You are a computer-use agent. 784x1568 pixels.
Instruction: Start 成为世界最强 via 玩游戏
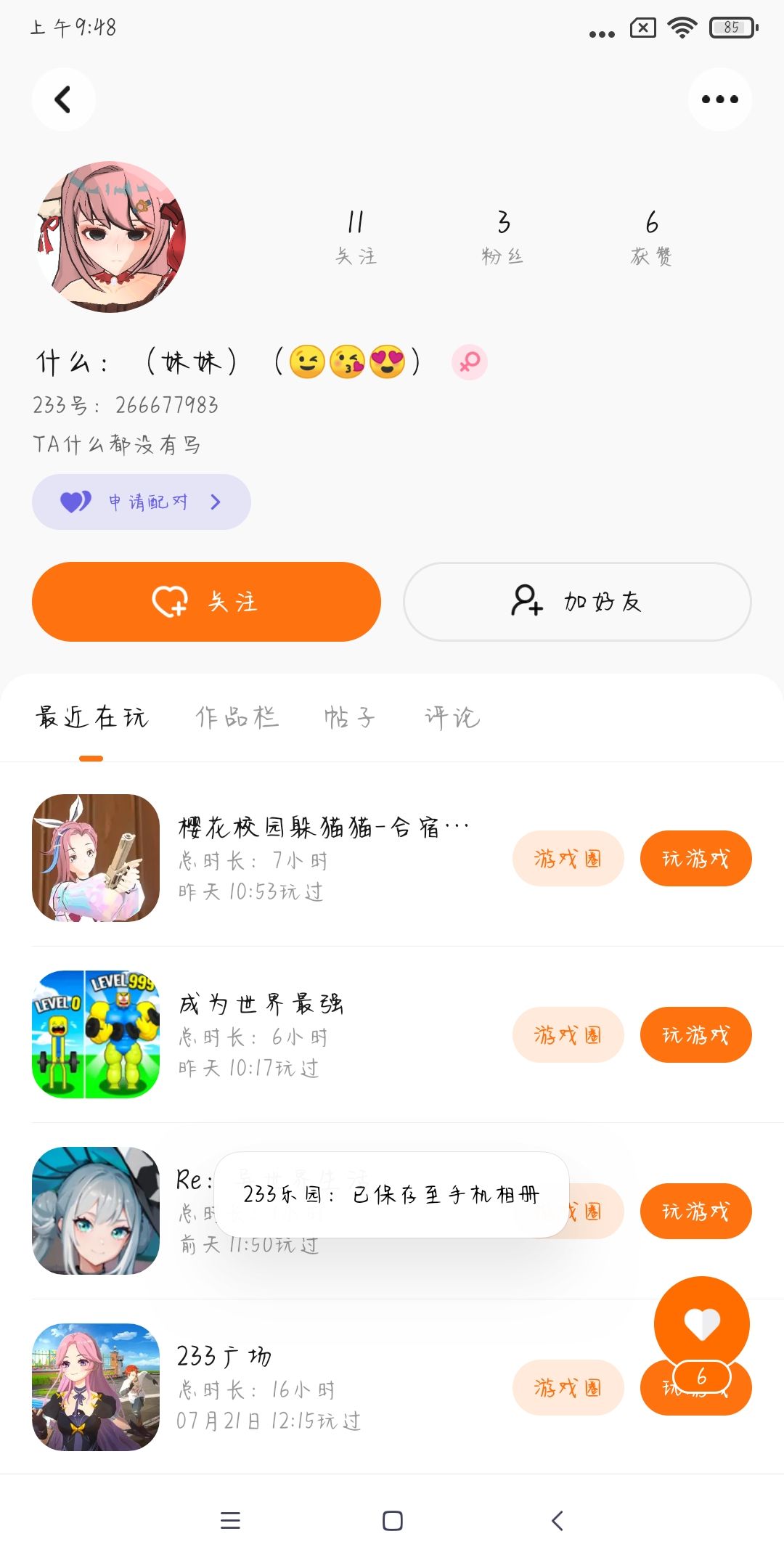tap(695, 1035)
